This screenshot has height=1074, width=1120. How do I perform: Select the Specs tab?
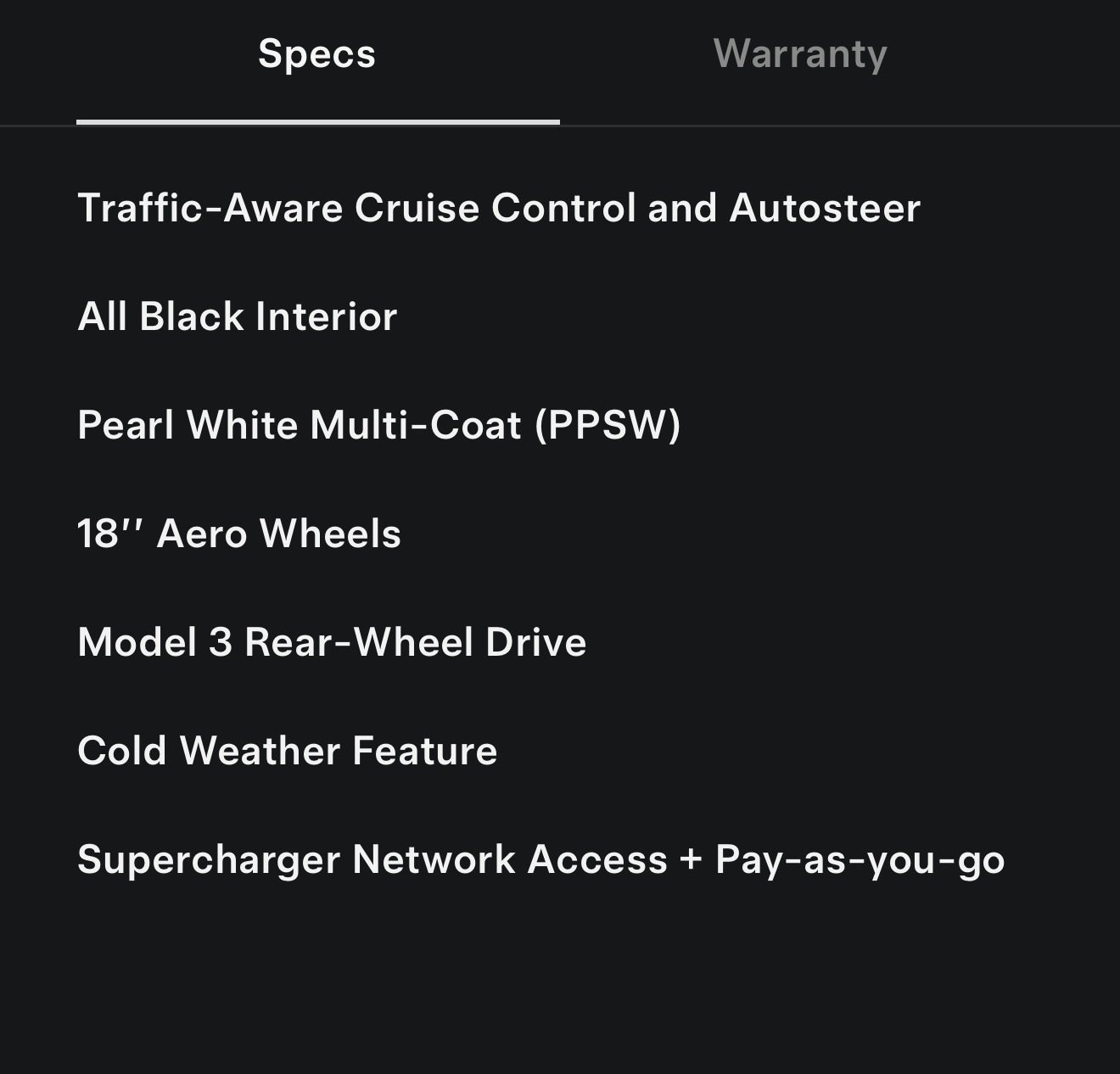[316, 54]
